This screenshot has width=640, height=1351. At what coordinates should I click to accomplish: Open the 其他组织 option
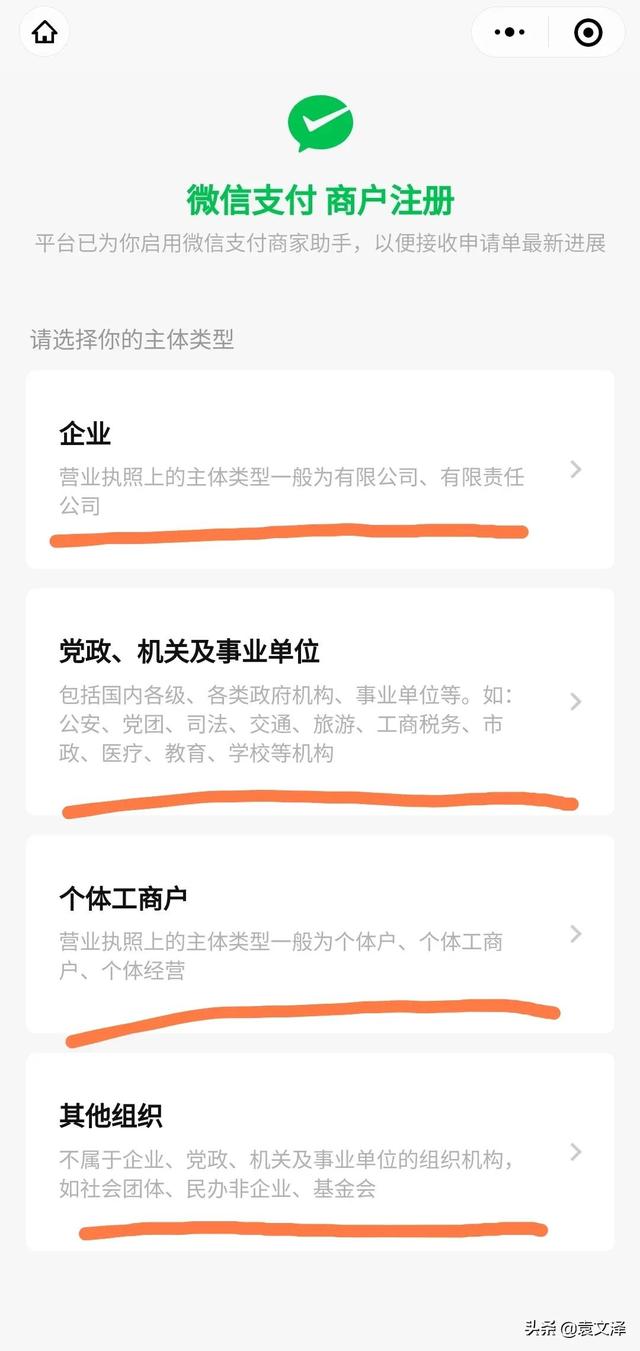[x=320, y=1151]
